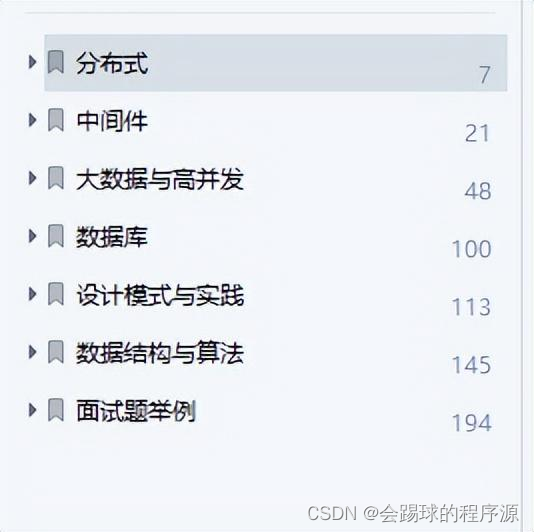Expand the arrow beside 大数据与高并发
Image resolution: width=534 pixels, height=532 pixels.
33,178
